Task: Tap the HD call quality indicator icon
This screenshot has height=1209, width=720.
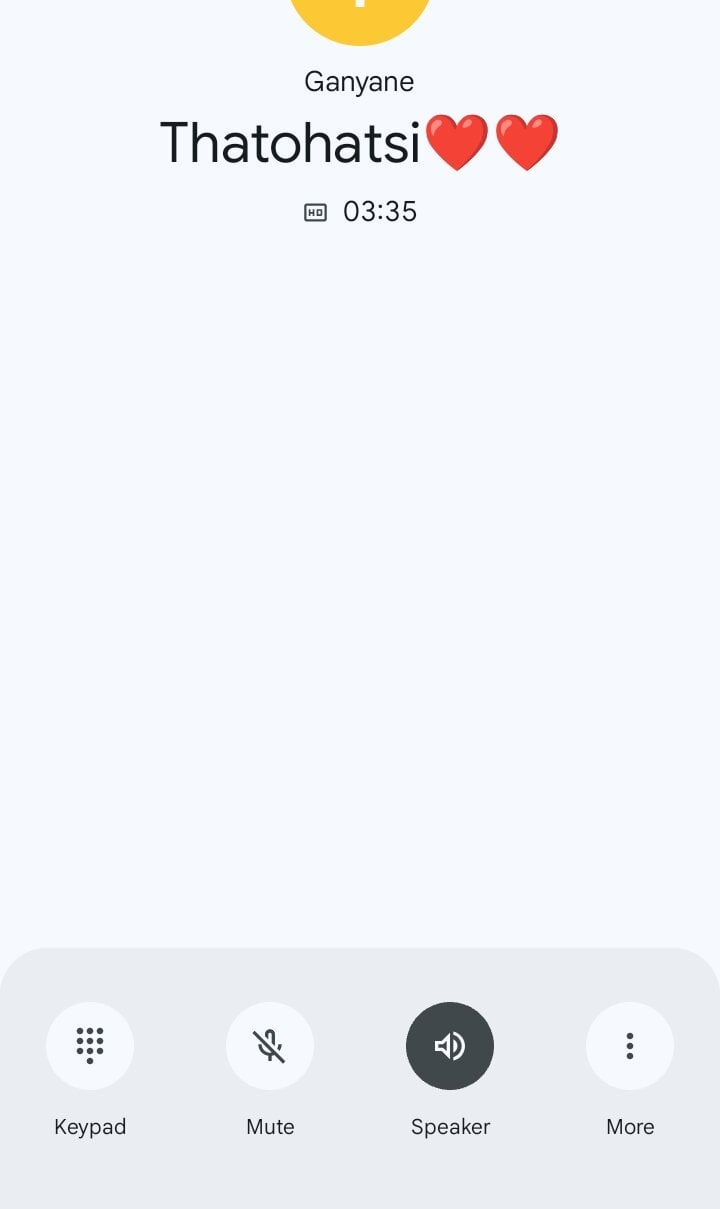Action: [315, 212]
